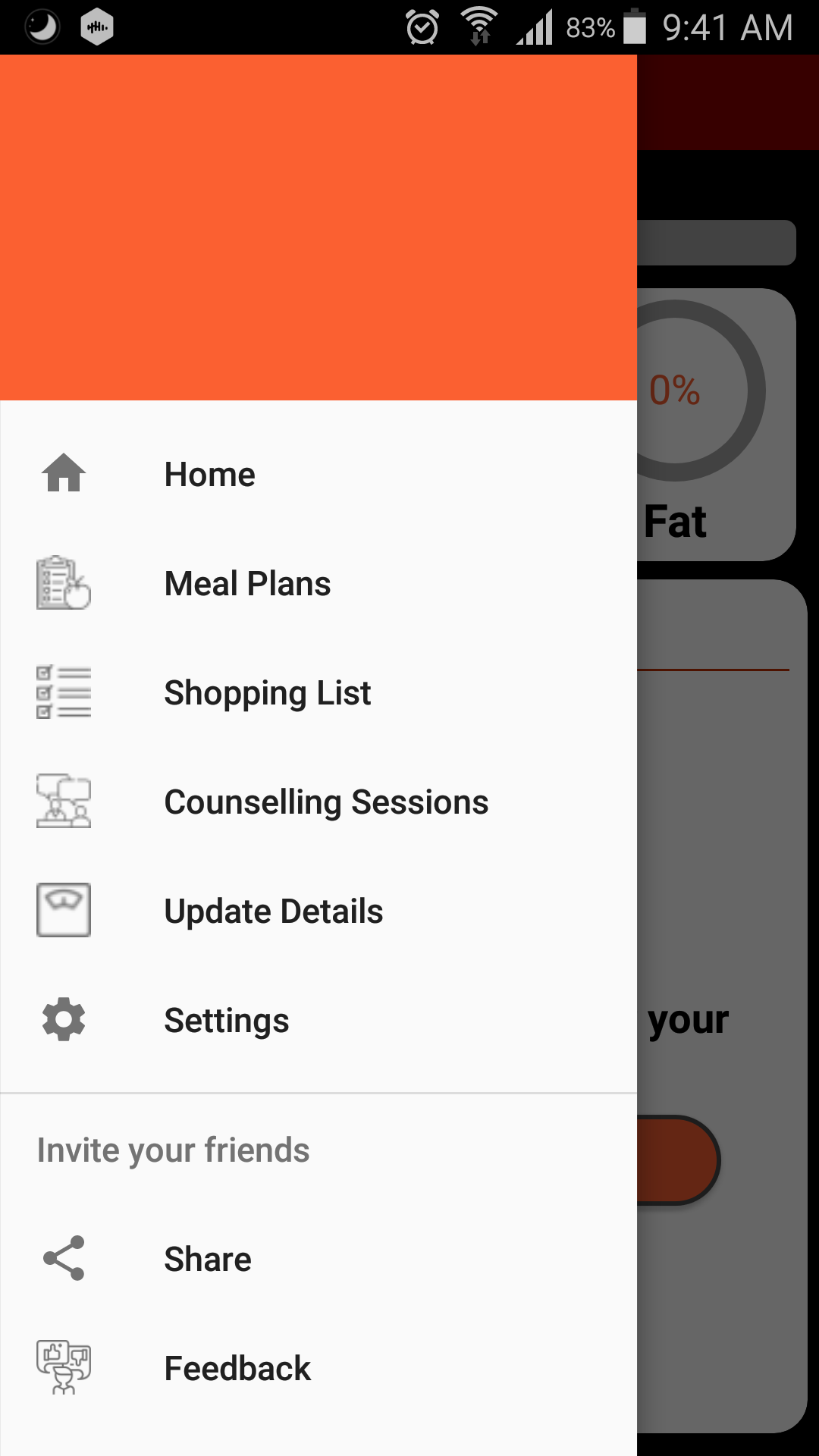Open Meal Plans
This screenshot has width=819, height=1456.
pos(318,584)
